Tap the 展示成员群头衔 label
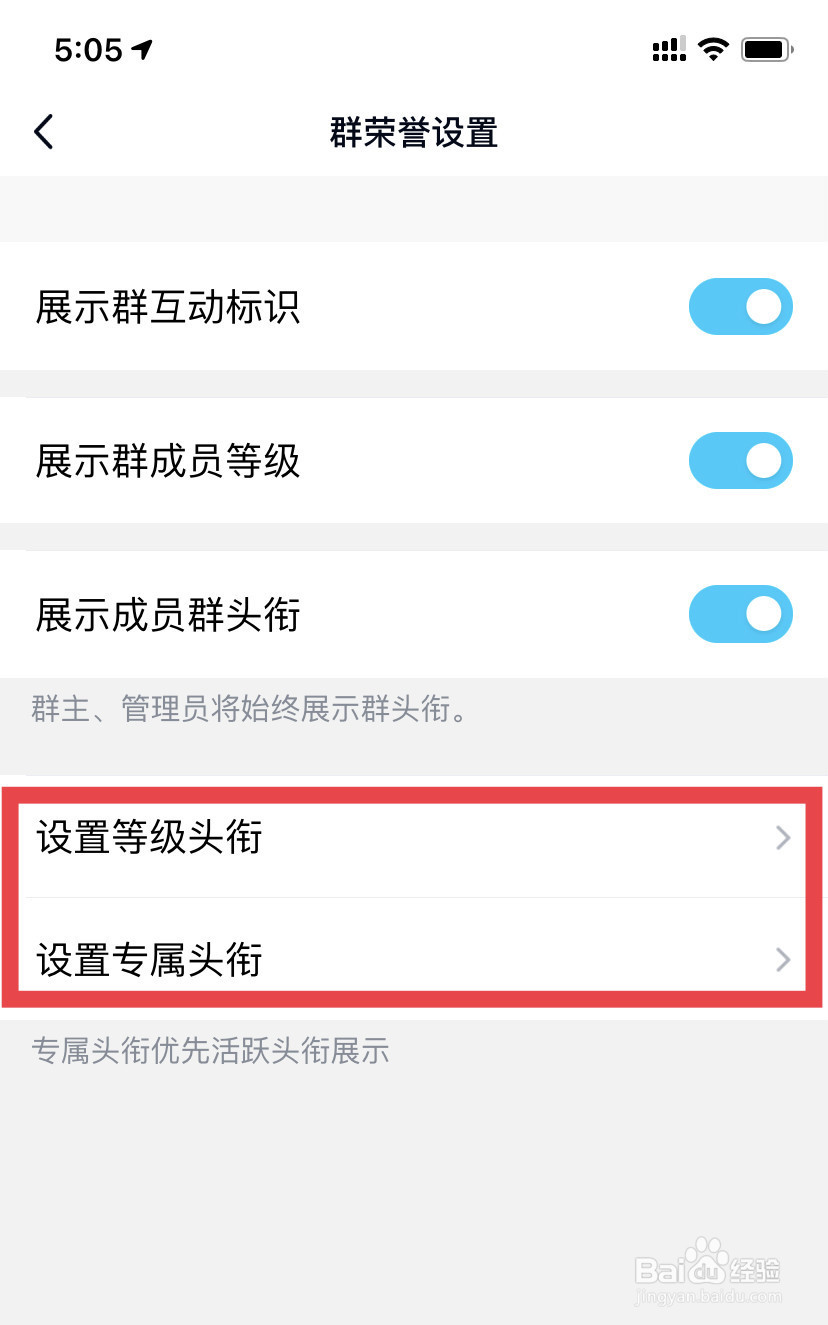The width and height of the screenshot is (828, 1325). (x=167, y=615)
